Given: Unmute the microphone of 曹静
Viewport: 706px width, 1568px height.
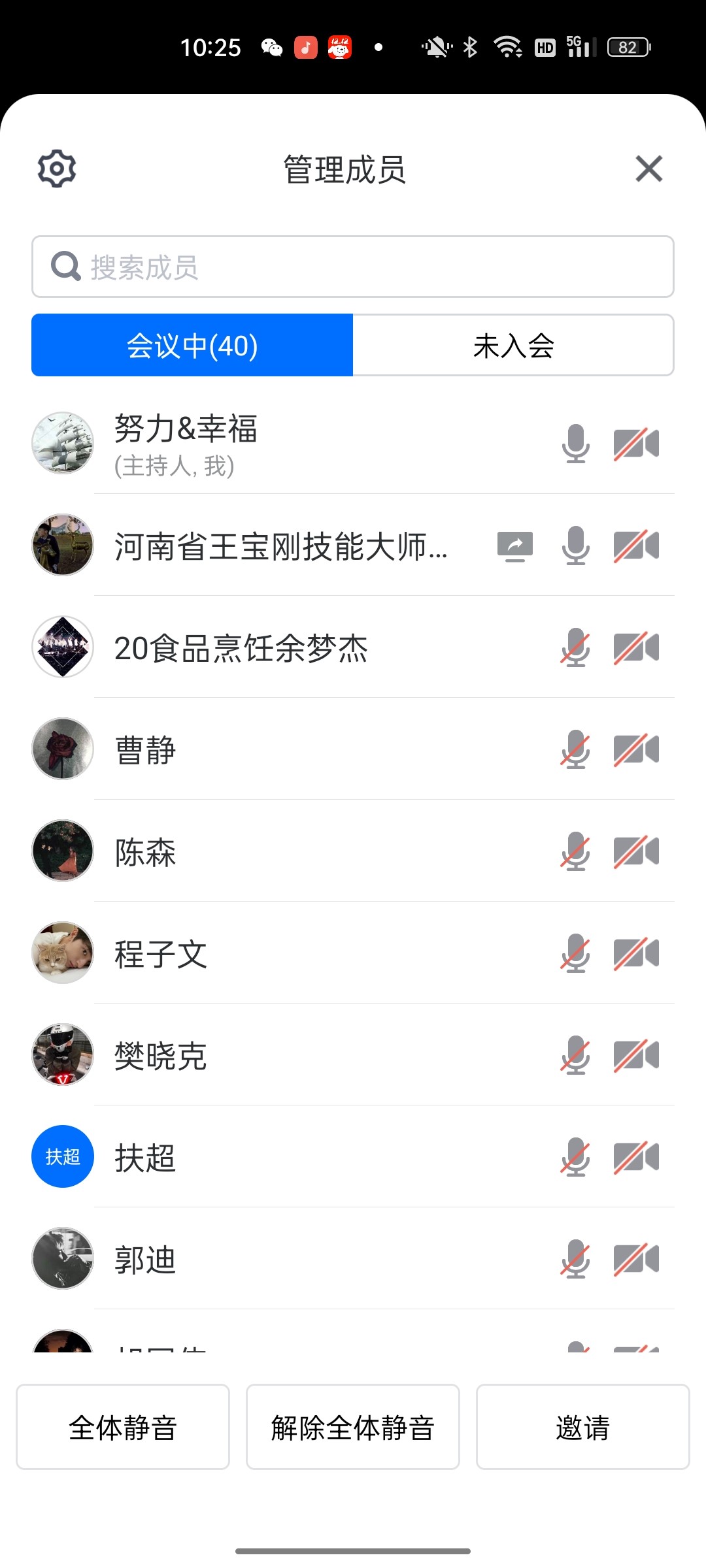Looking at the screenshot, I should point(575,750).
